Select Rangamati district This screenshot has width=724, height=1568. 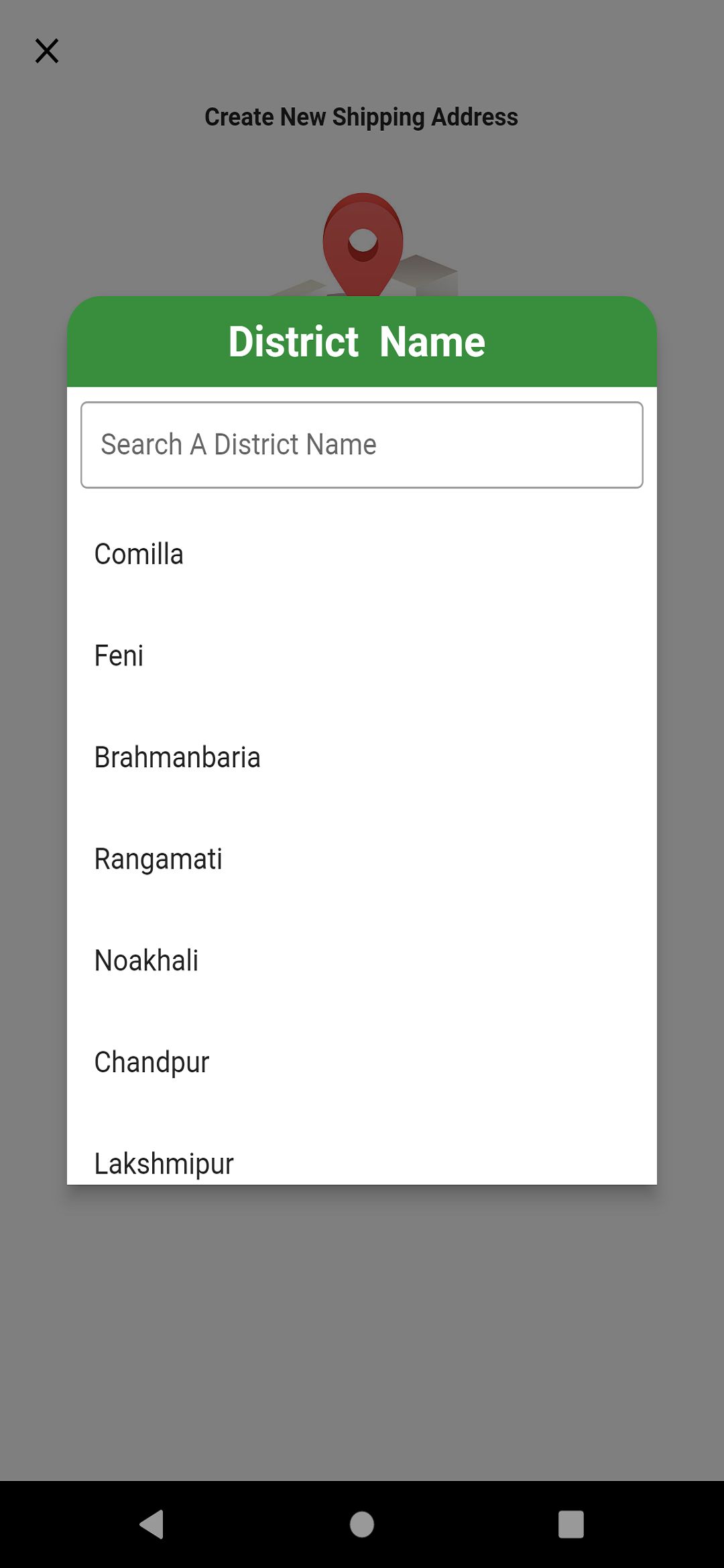362,859
